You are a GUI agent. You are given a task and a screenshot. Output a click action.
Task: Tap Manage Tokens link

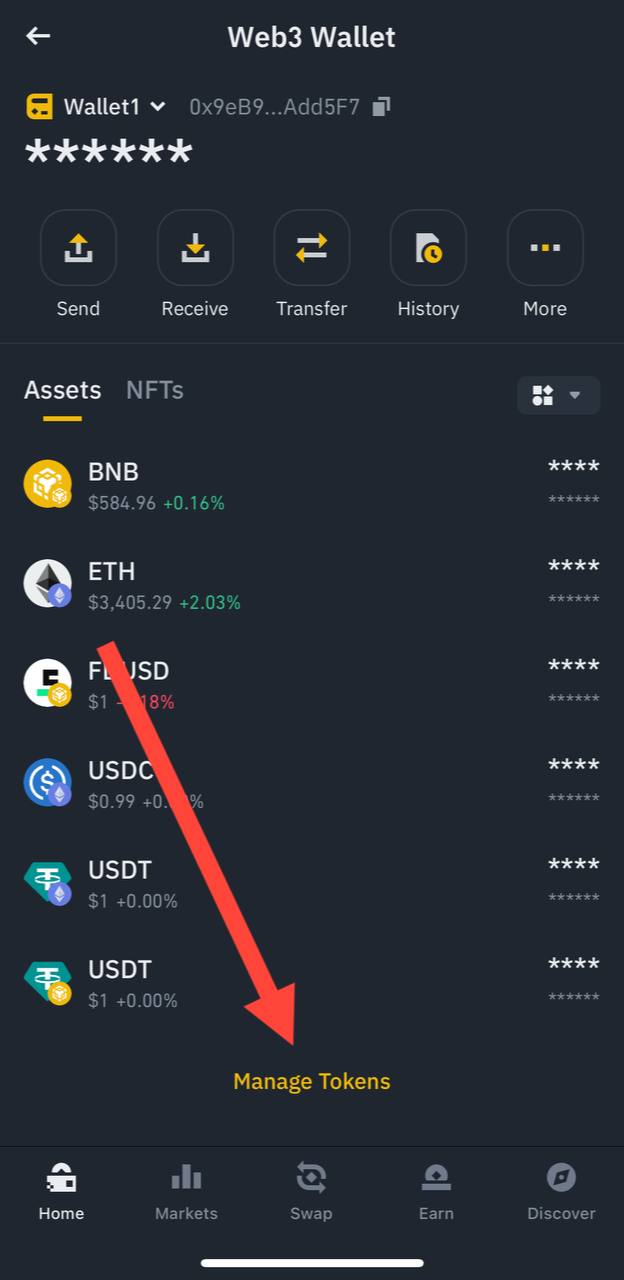tap(312, 1081)
